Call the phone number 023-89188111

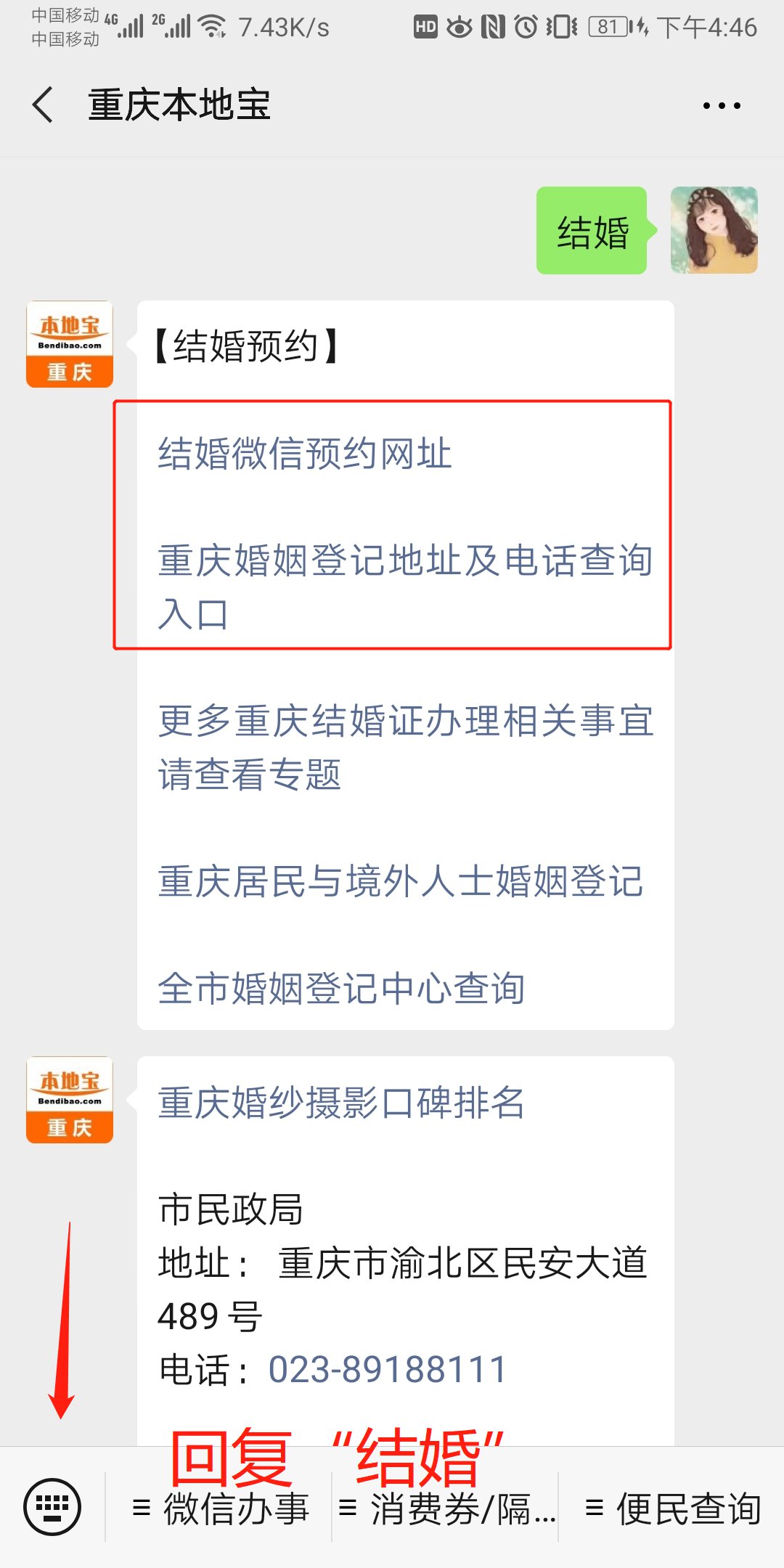click(387, 1370)
